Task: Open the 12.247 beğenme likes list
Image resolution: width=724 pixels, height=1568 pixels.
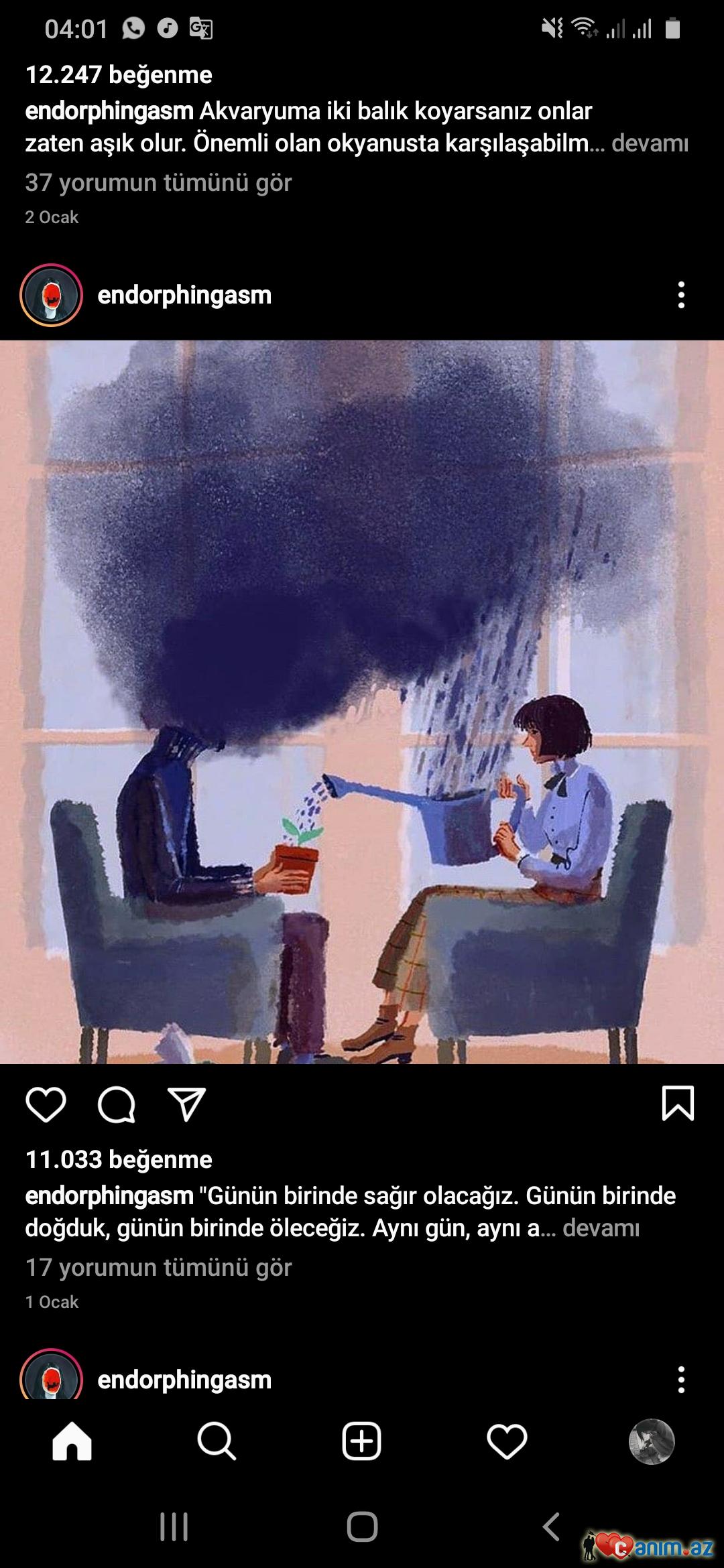Action: point(119,74)
